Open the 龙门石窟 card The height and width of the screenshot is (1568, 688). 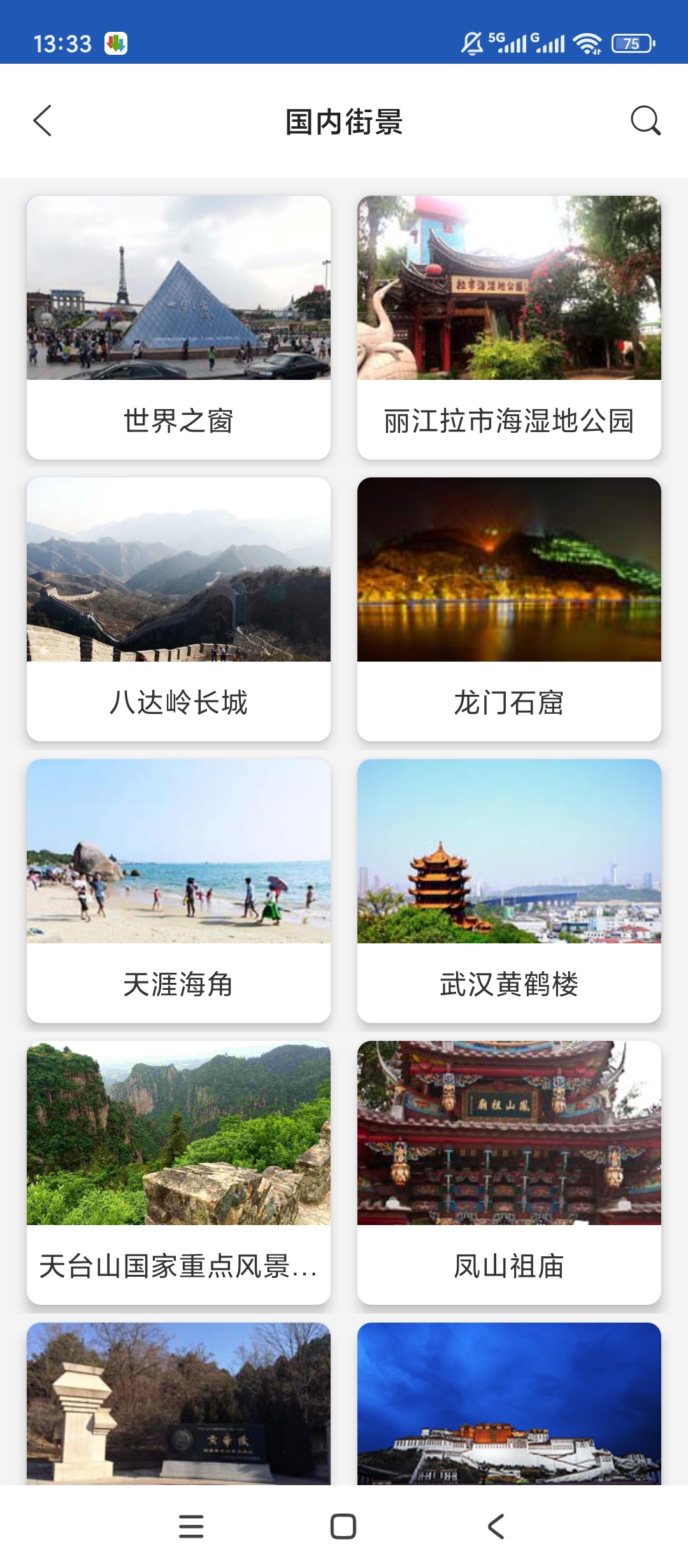(x=509, y=609)
